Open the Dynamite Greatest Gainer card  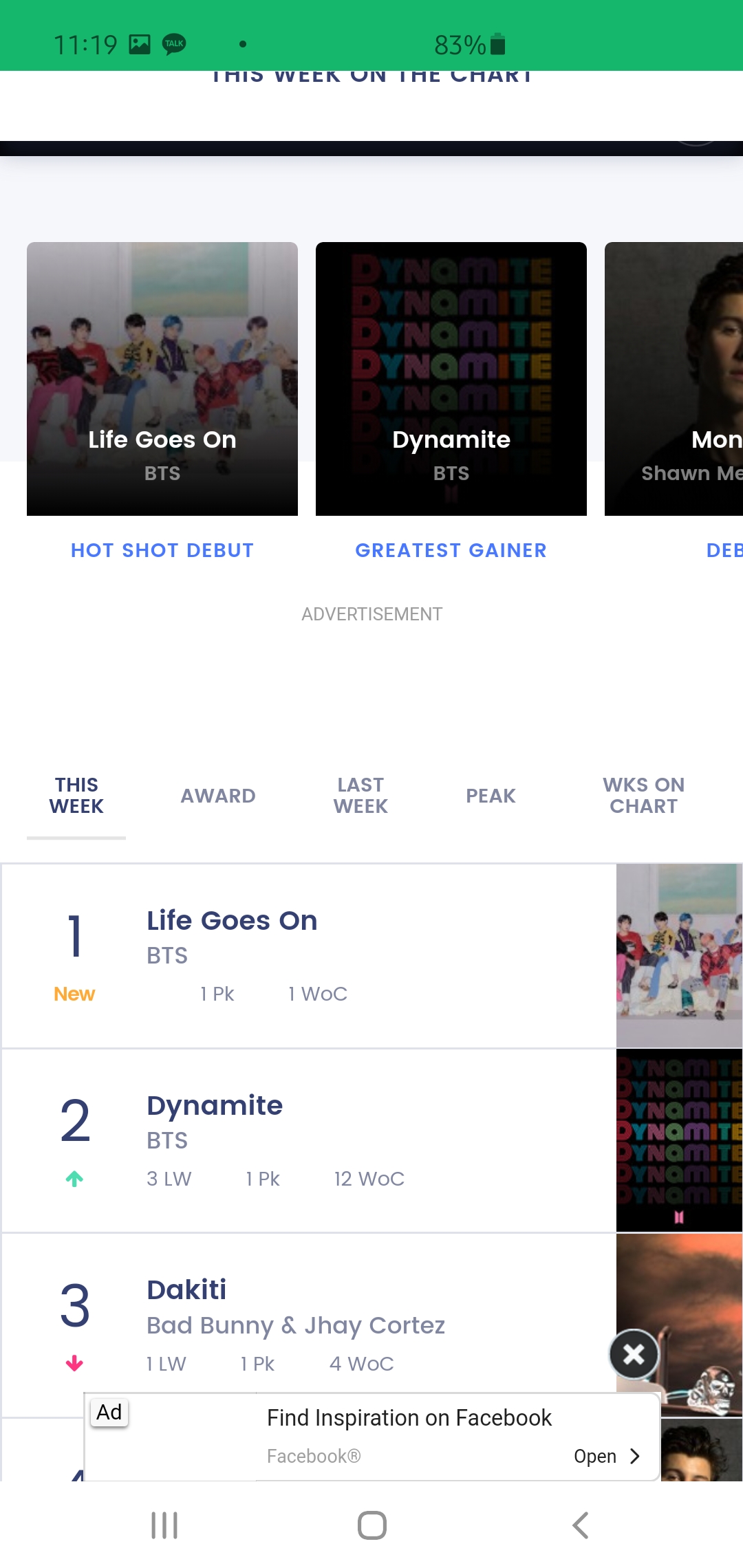[x=451, y=379]
